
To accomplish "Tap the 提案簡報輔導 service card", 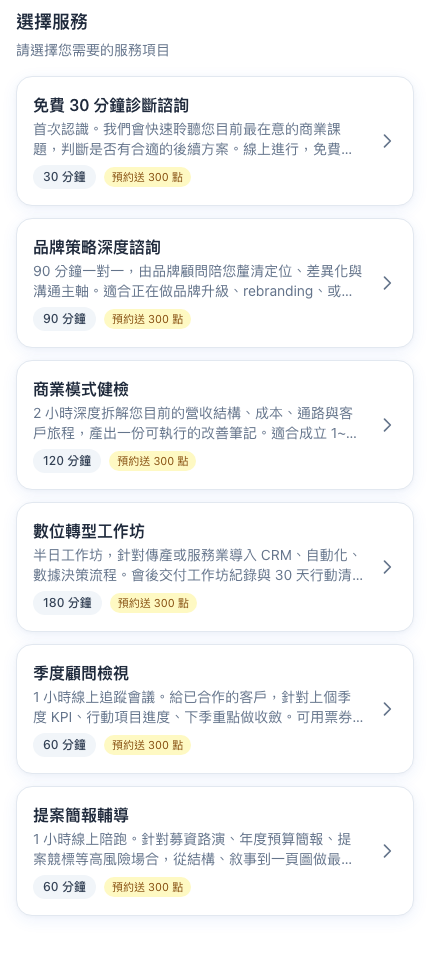I will click(x=215, y=851).
